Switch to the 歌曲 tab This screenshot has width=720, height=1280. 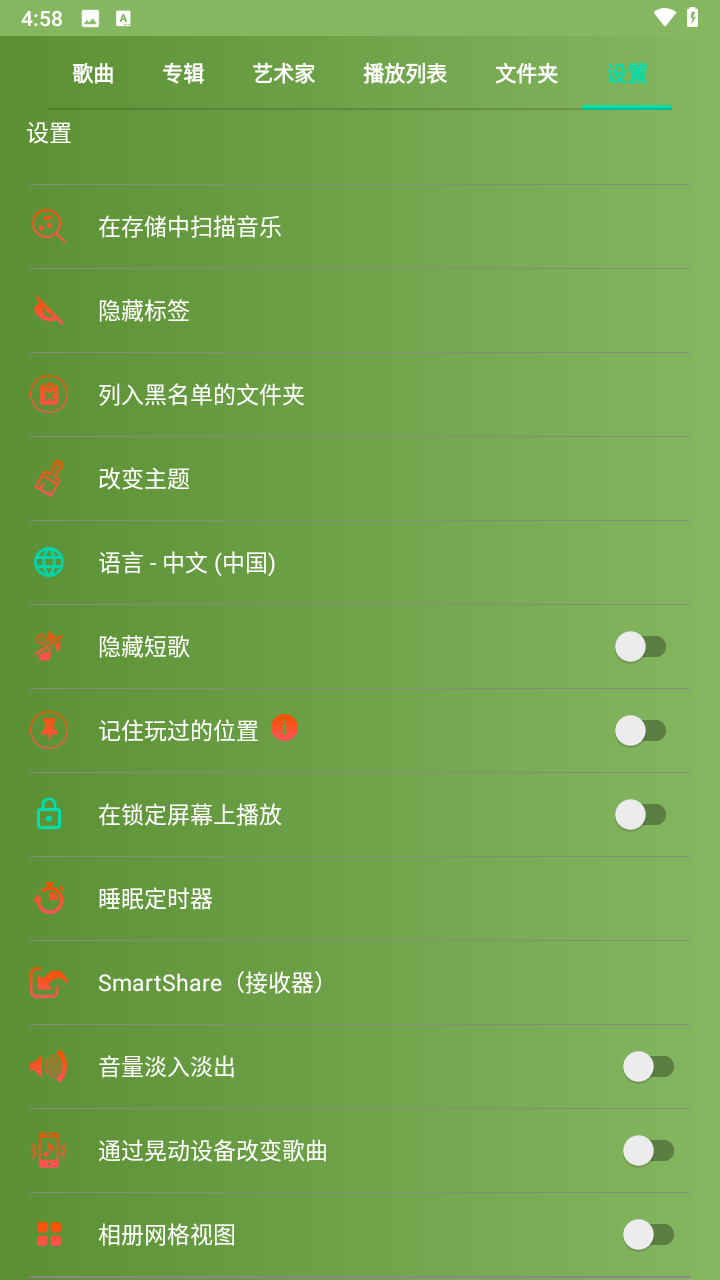(93, 74)
